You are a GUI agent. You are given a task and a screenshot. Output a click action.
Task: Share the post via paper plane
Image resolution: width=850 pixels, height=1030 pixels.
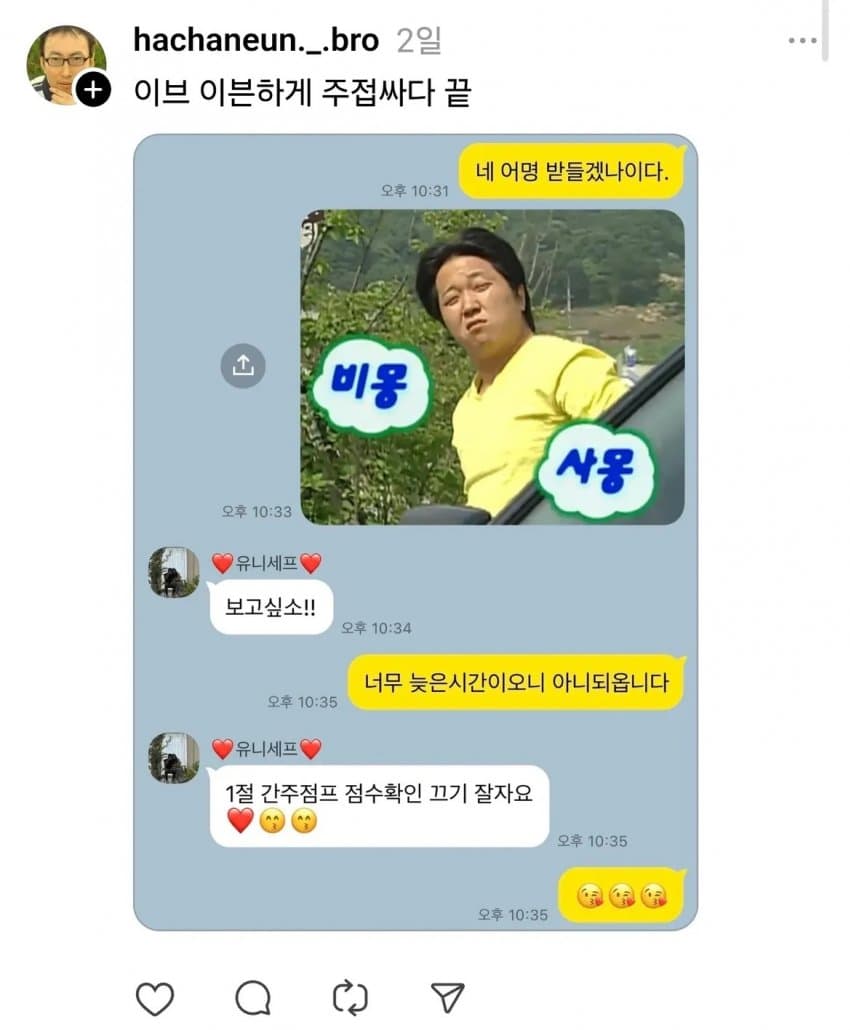click(x=447, y=996)
